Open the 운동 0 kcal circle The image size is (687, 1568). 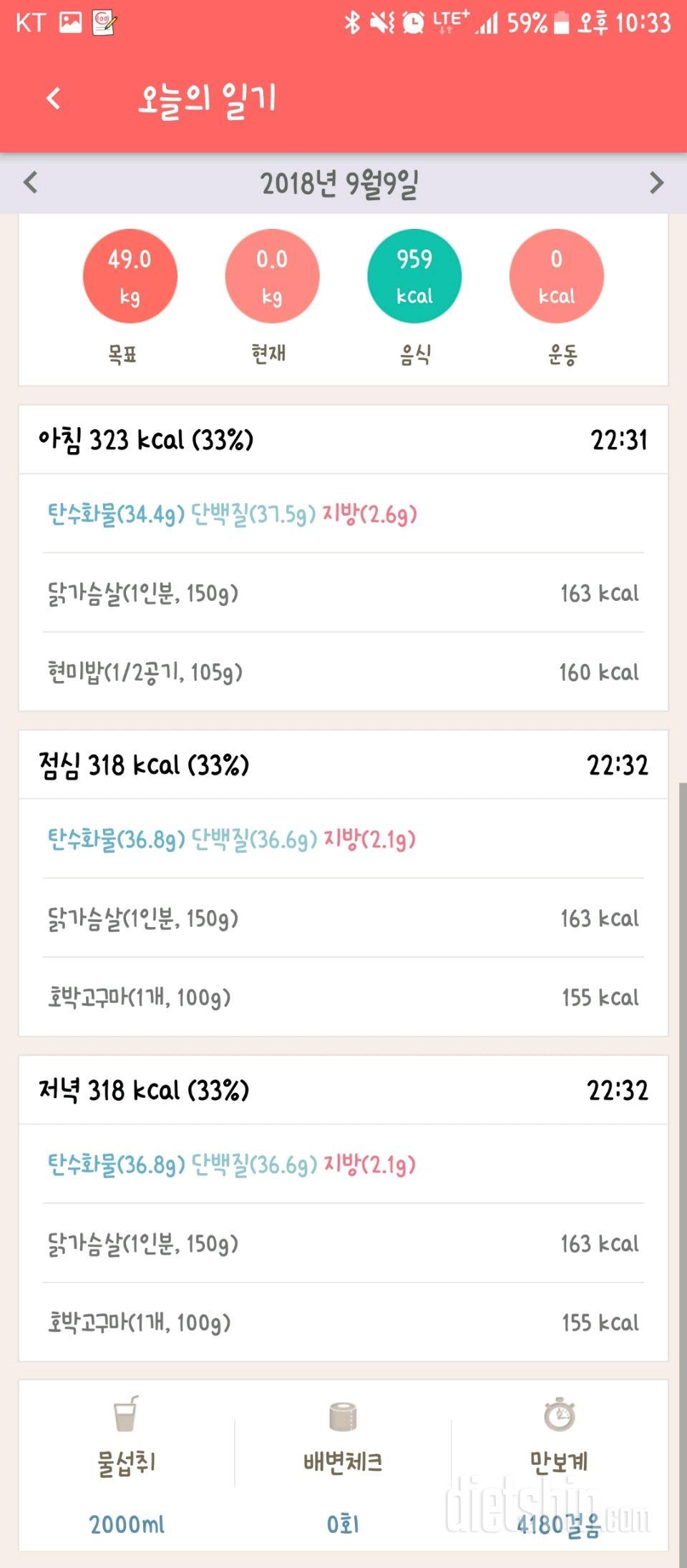click(x=557, y=276)
